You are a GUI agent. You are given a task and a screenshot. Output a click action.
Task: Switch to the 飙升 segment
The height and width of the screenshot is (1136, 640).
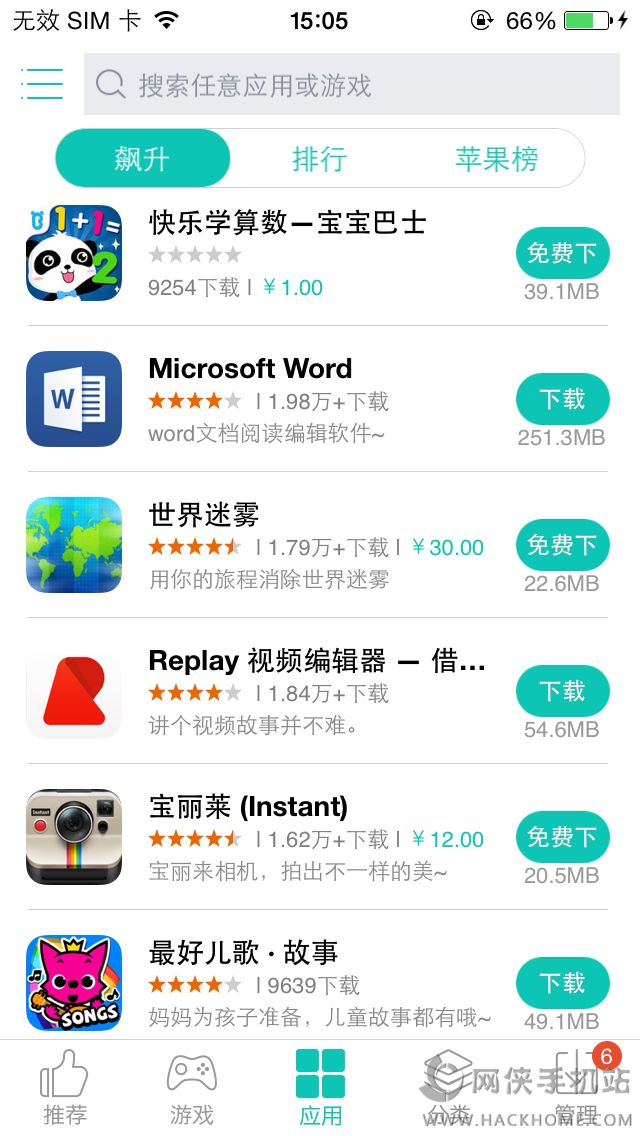pyautogui.click(x=142, y=158)
